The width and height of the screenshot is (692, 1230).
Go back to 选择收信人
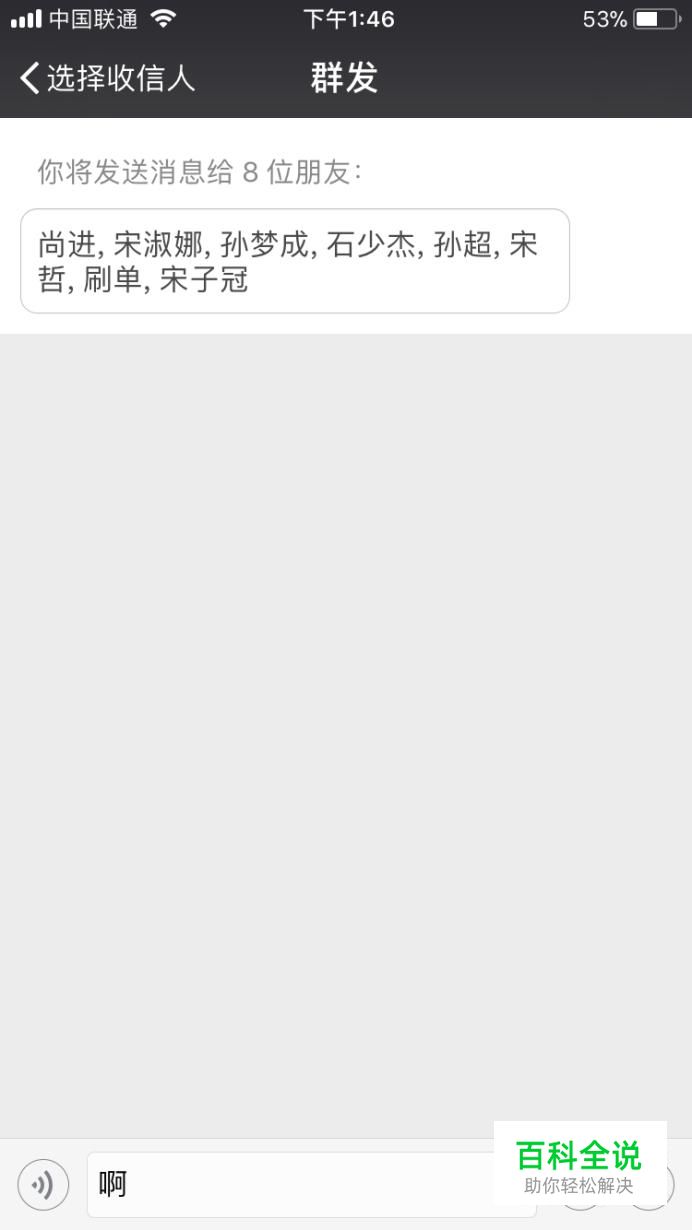click(107, 78)
